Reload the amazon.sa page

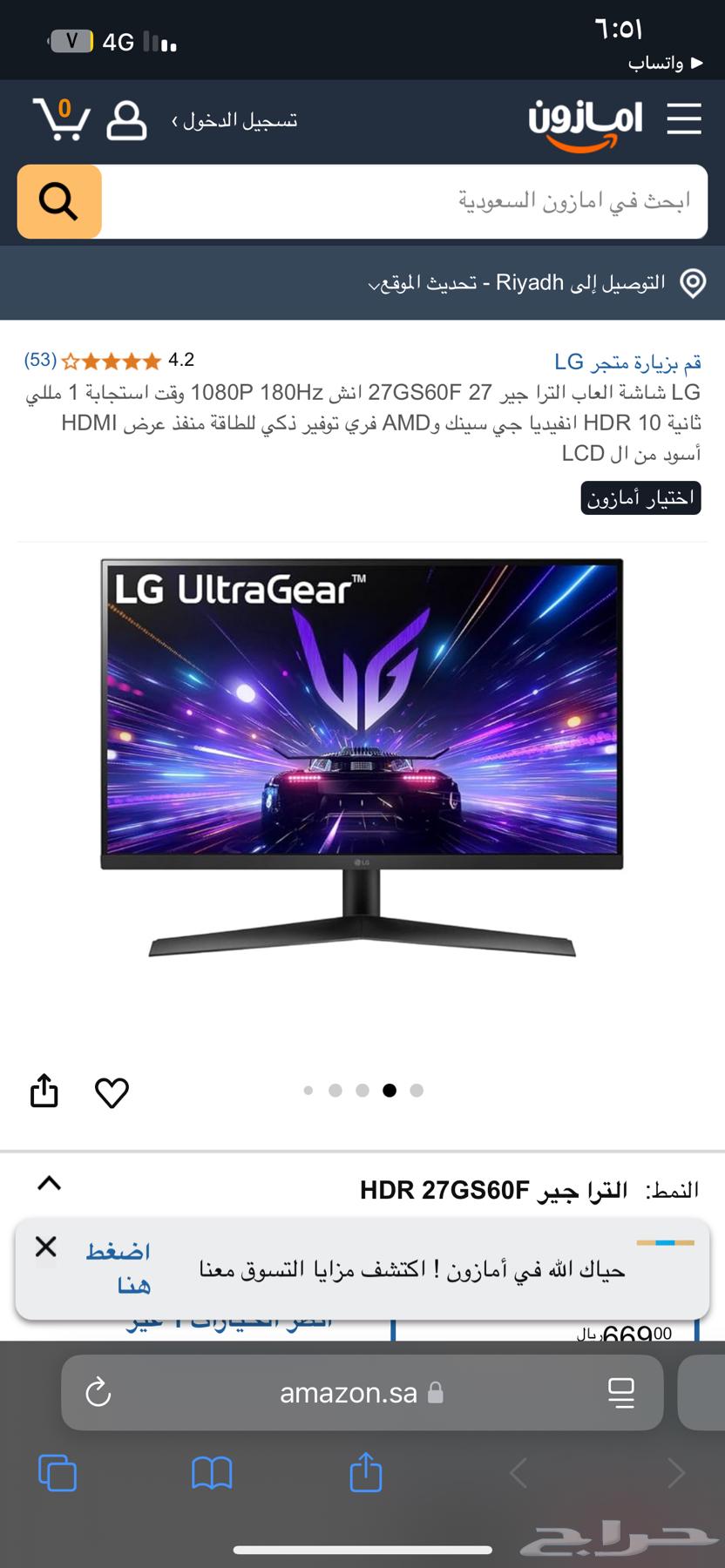[96, 1392]
